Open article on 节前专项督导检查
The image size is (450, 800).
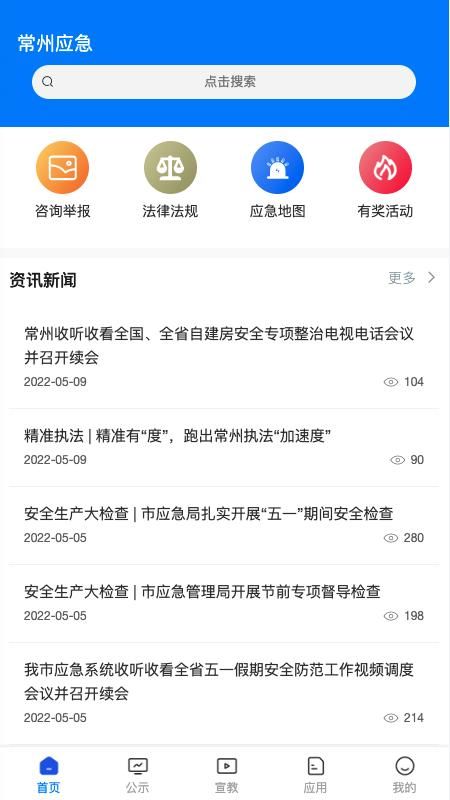coord(224,604)
